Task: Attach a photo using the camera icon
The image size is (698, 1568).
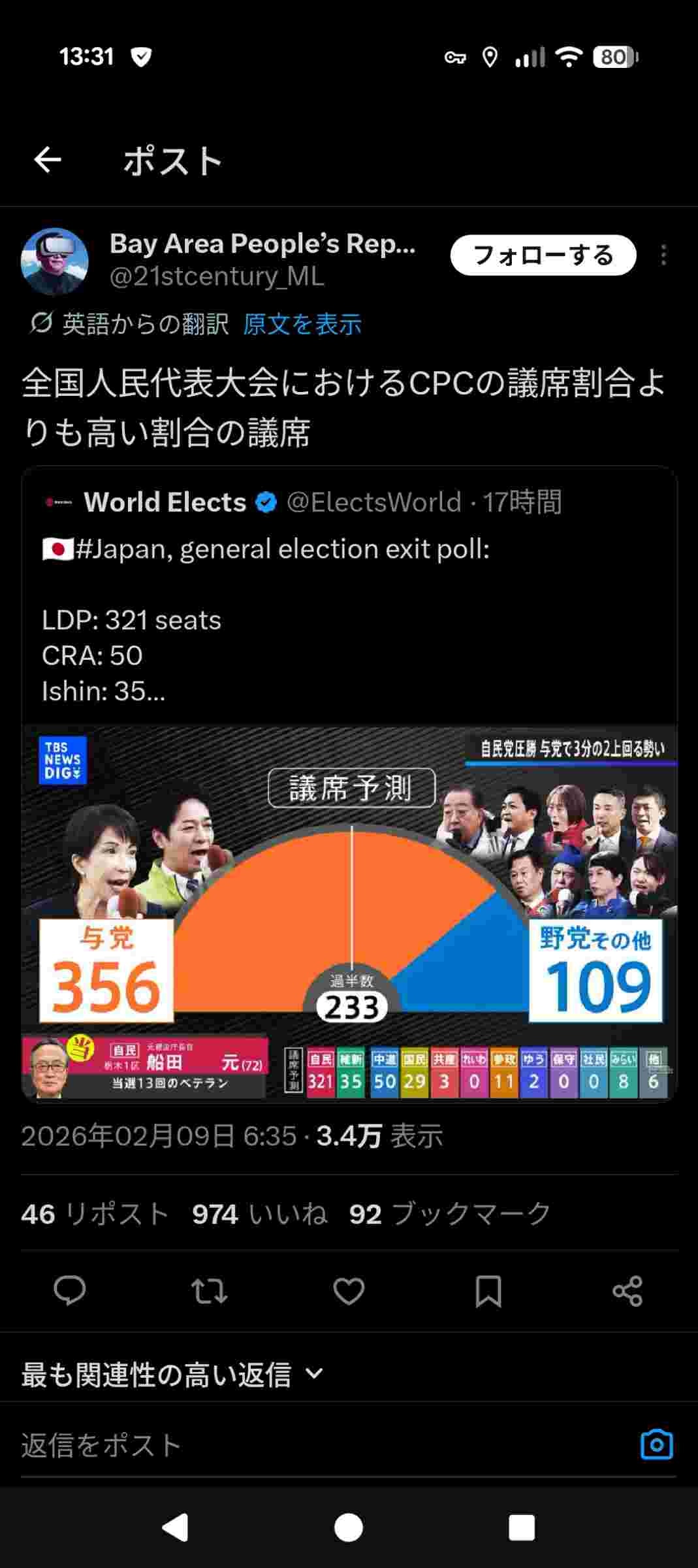Action: point(656,1445)
